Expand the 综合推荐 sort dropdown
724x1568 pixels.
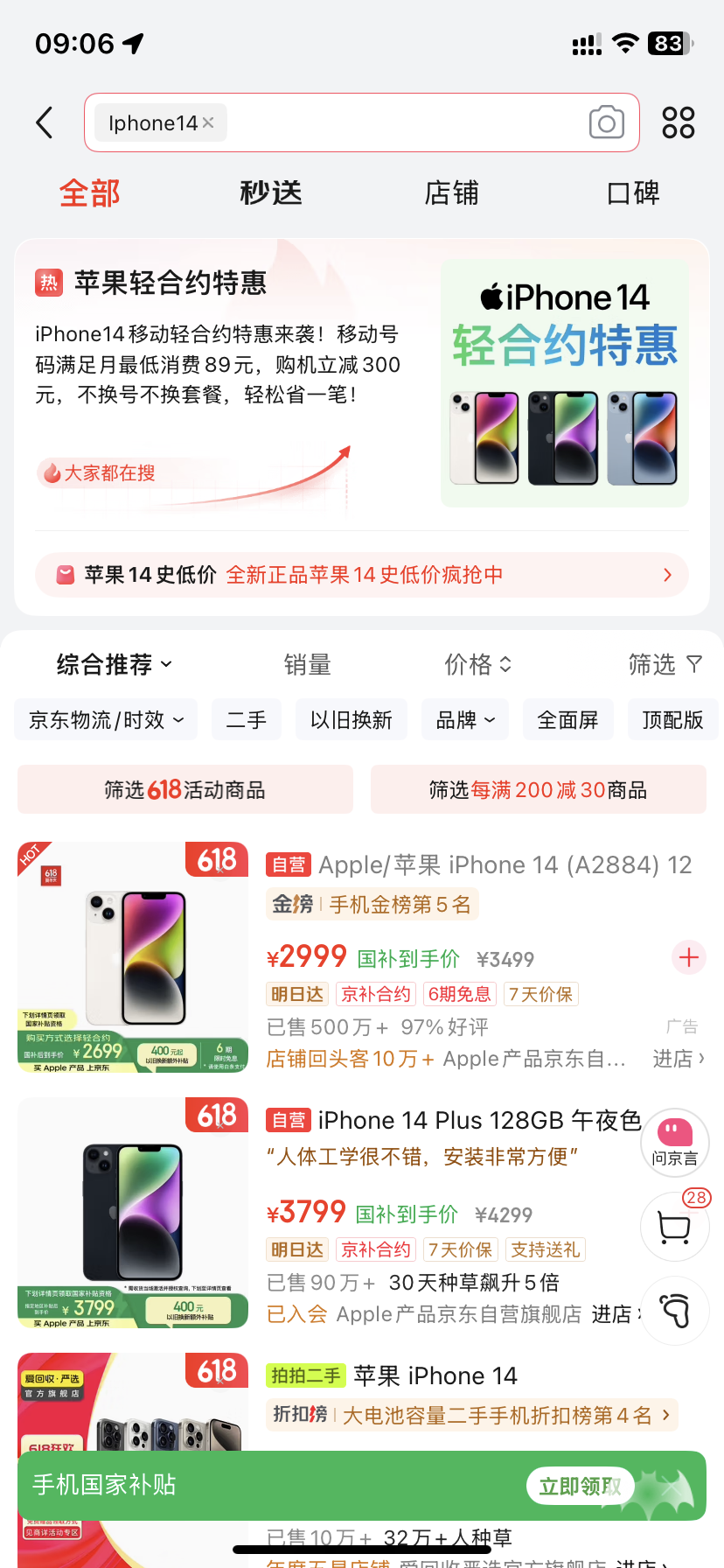114,665
